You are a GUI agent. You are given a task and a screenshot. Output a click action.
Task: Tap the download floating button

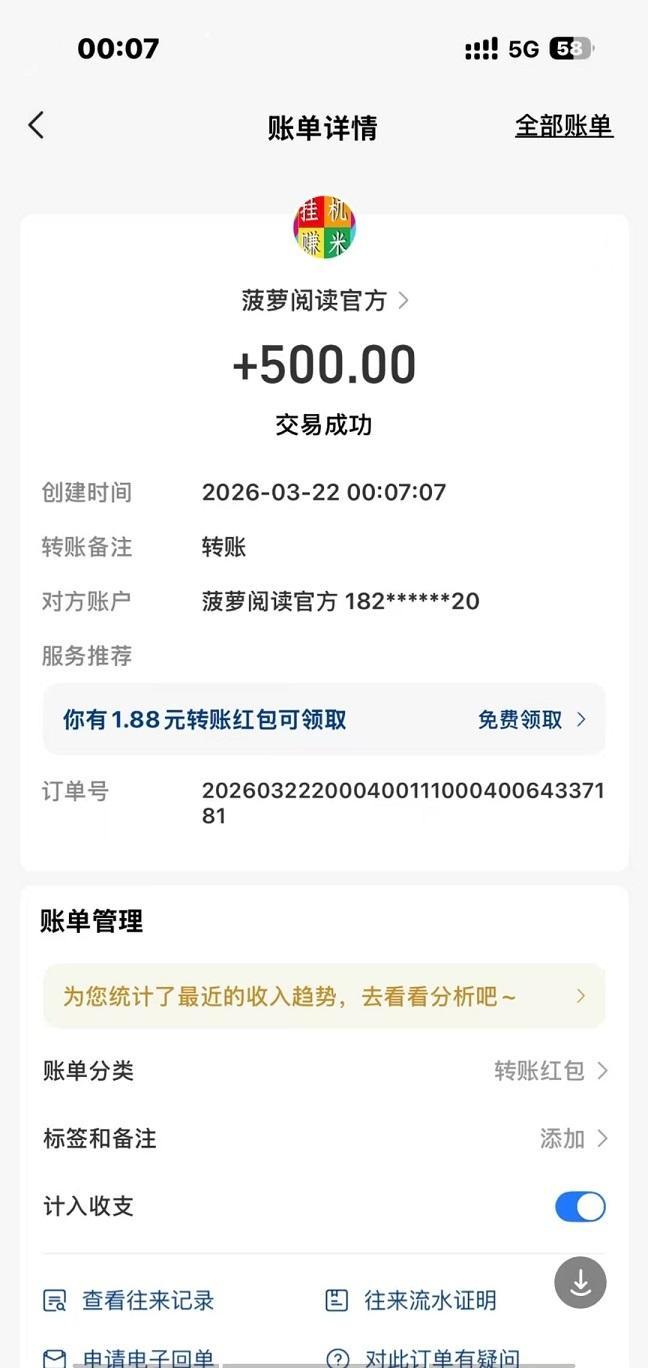coord(580,1282)
